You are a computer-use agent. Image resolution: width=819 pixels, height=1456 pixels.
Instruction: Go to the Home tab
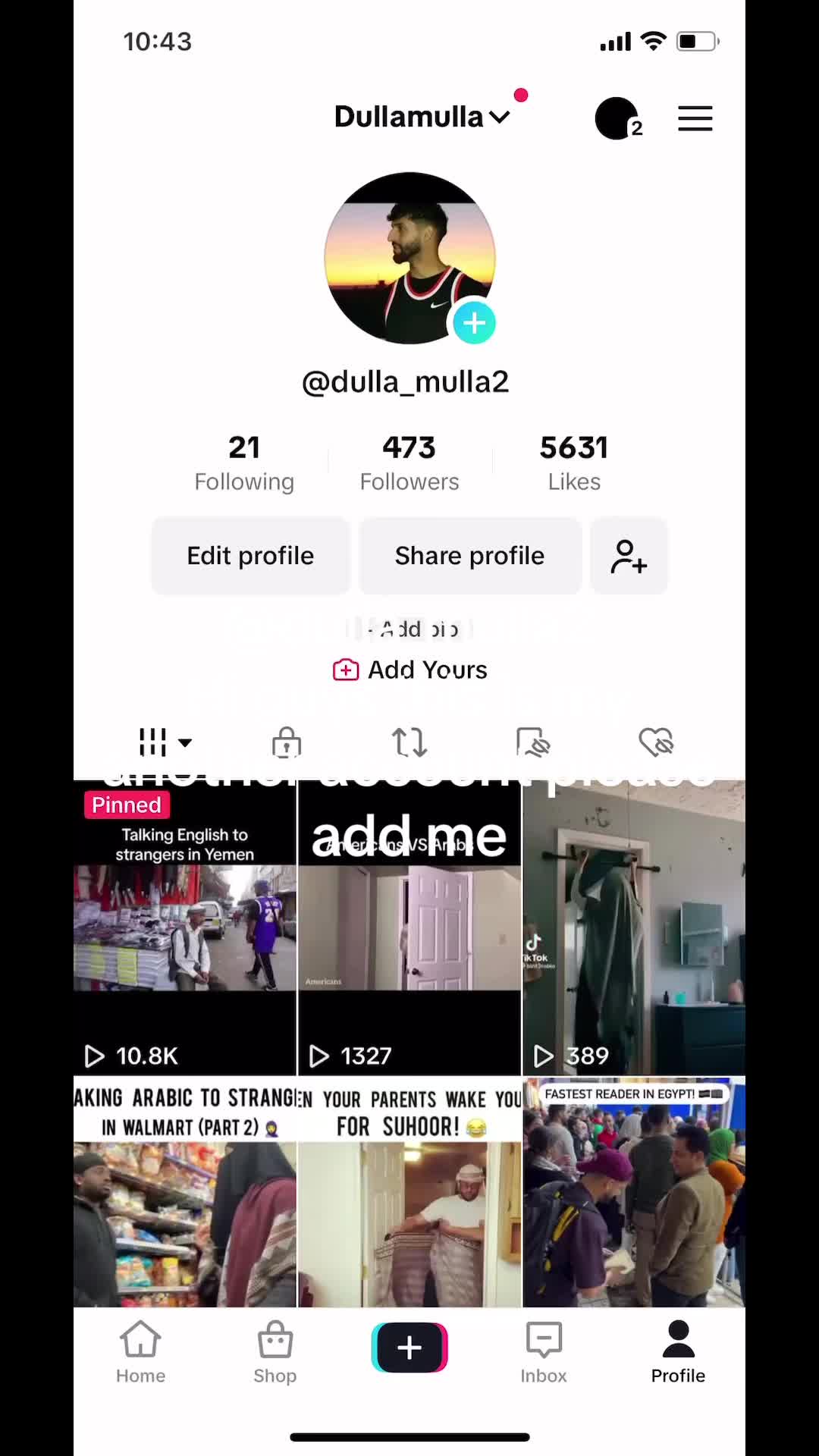140,1352
